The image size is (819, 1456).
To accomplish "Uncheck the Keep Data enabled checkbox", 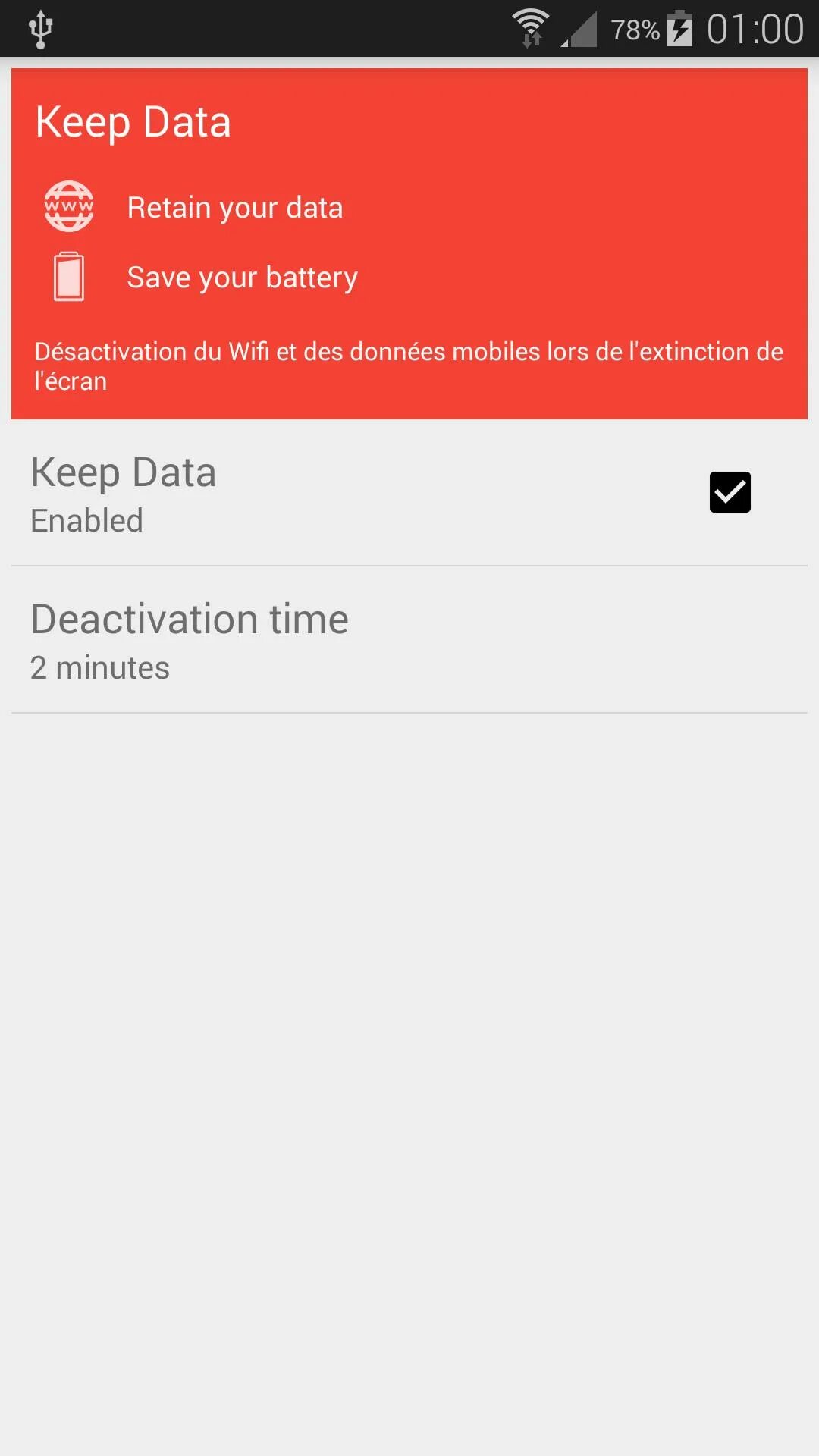I will (x=730, y=492).
